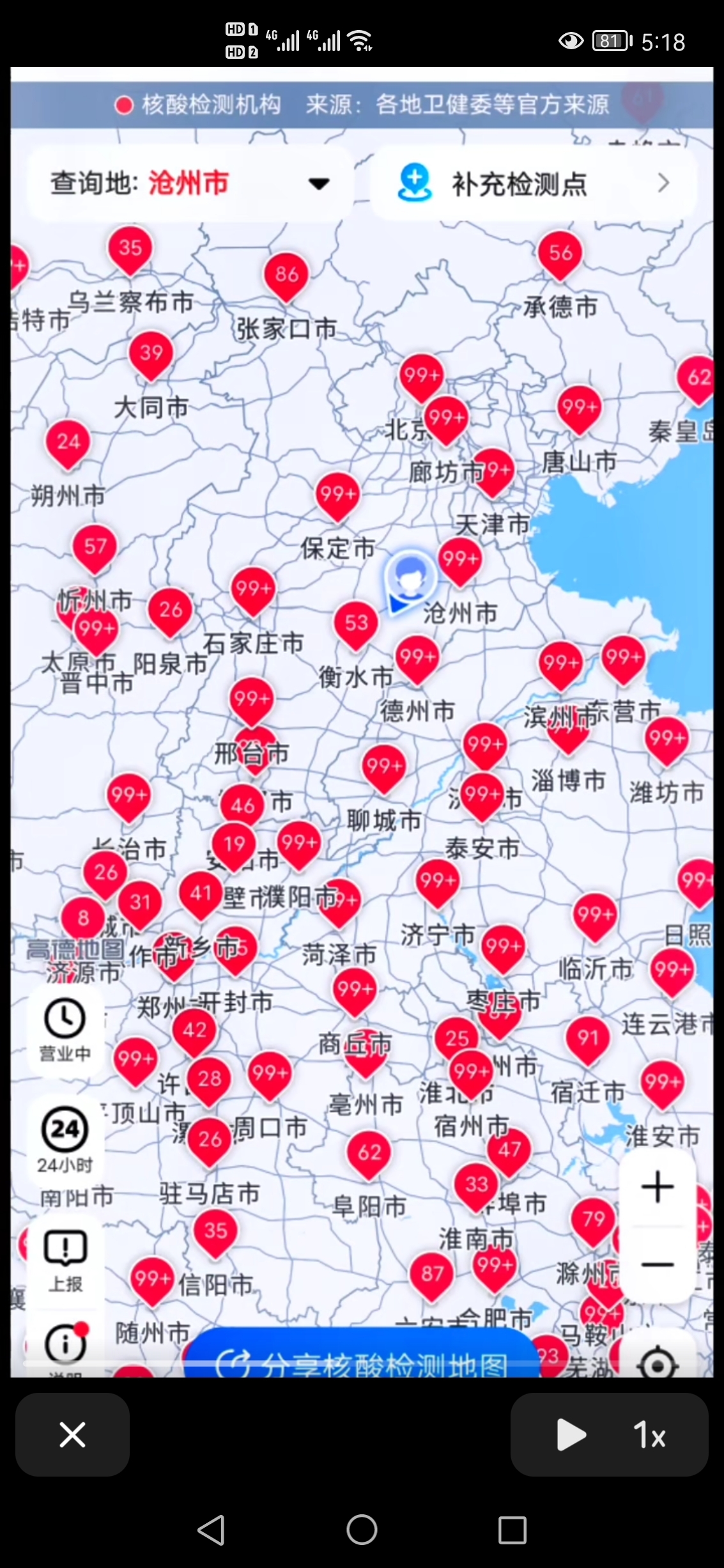The image size is (724, 1568).
Task: Filter by 营业中 open-now sites
Action: [x=65, y=1030]
